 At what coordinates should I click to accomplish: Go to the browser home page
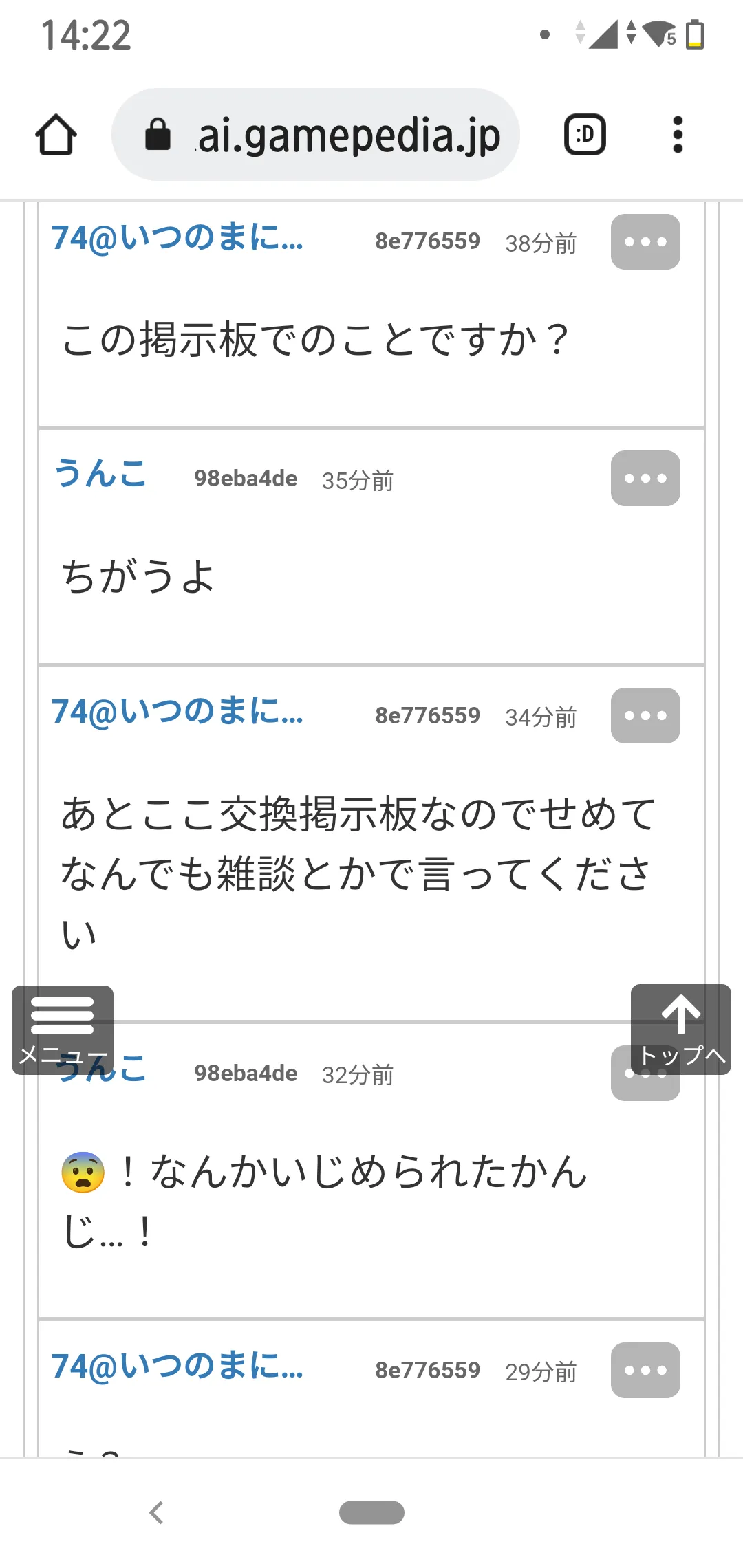tap(56, 135)
